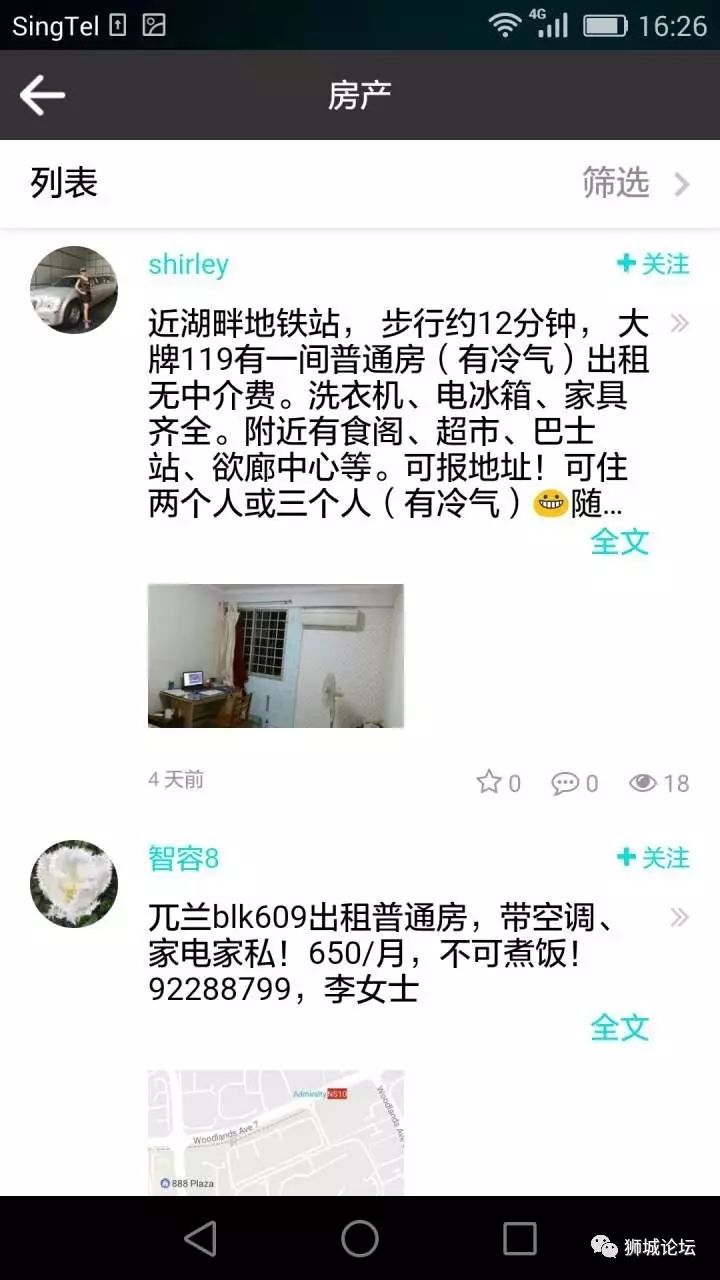Tap the double-chevron on shirley's post
This screenshot has height=1280, width=720.
(680, 323)
